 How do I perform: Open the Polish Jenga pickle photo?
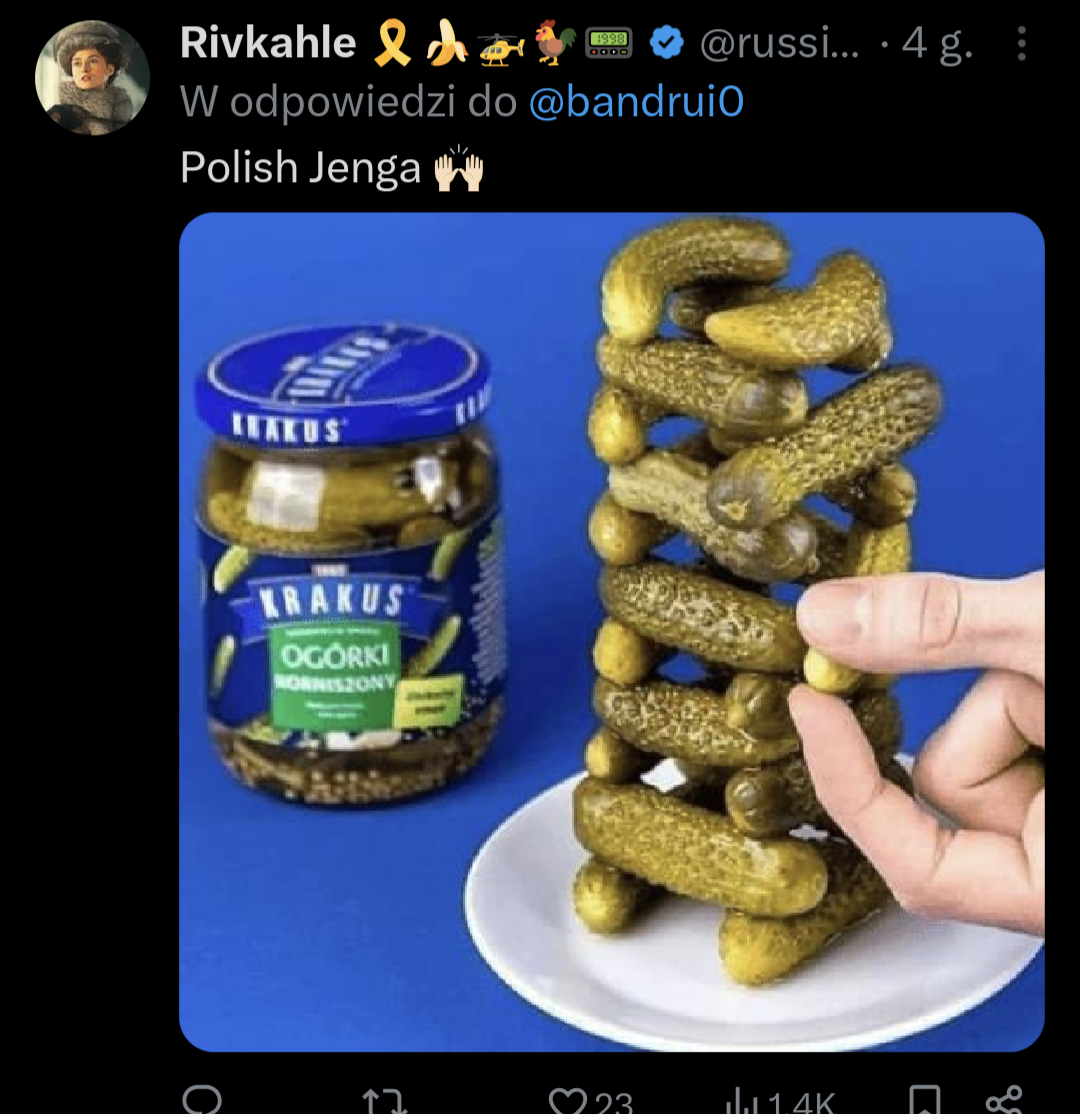[611, 631]
